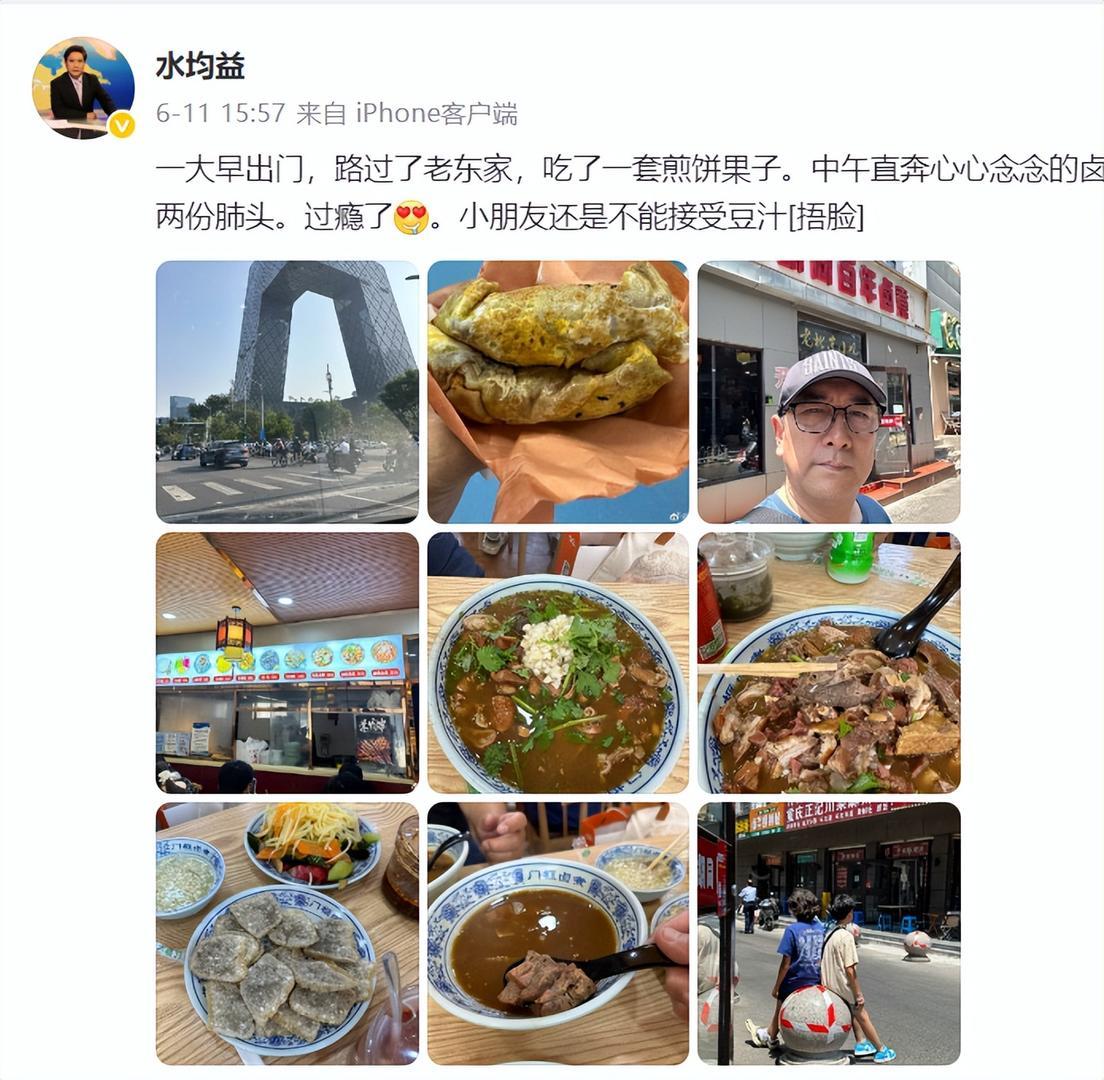Viewport: 1104px width, 1080px height.
Task: Open 水均益's profile avatar
Action: 83,88
